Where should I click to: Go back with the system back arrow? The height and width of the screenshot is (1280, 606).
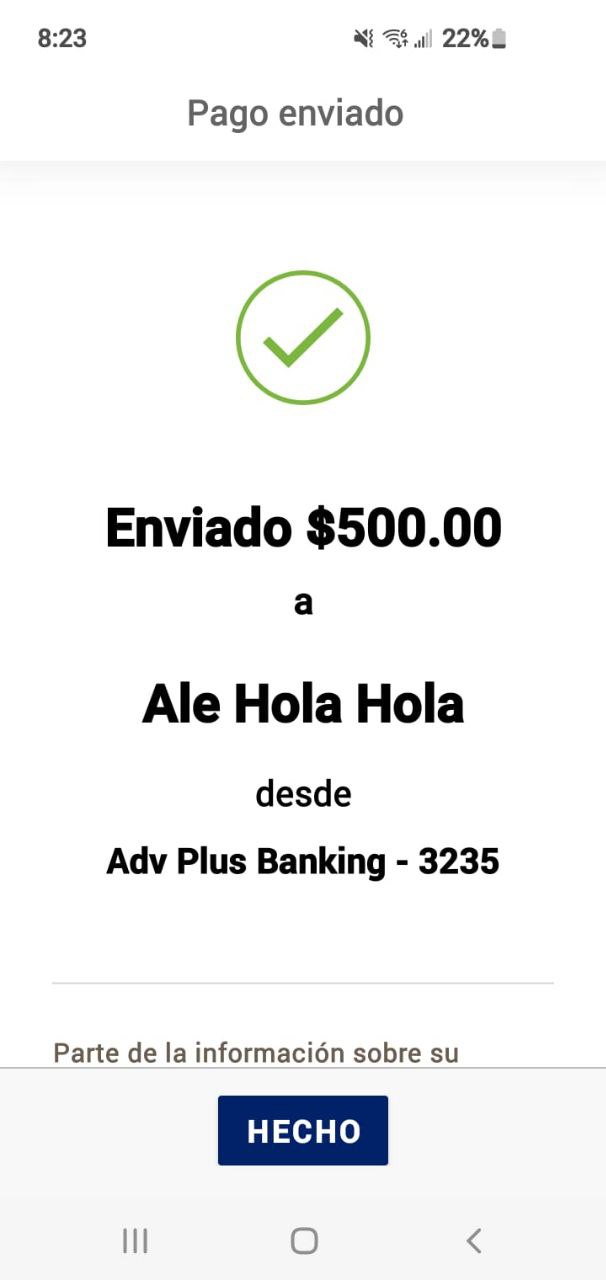pyautogui.click(x=474, y=1241)
